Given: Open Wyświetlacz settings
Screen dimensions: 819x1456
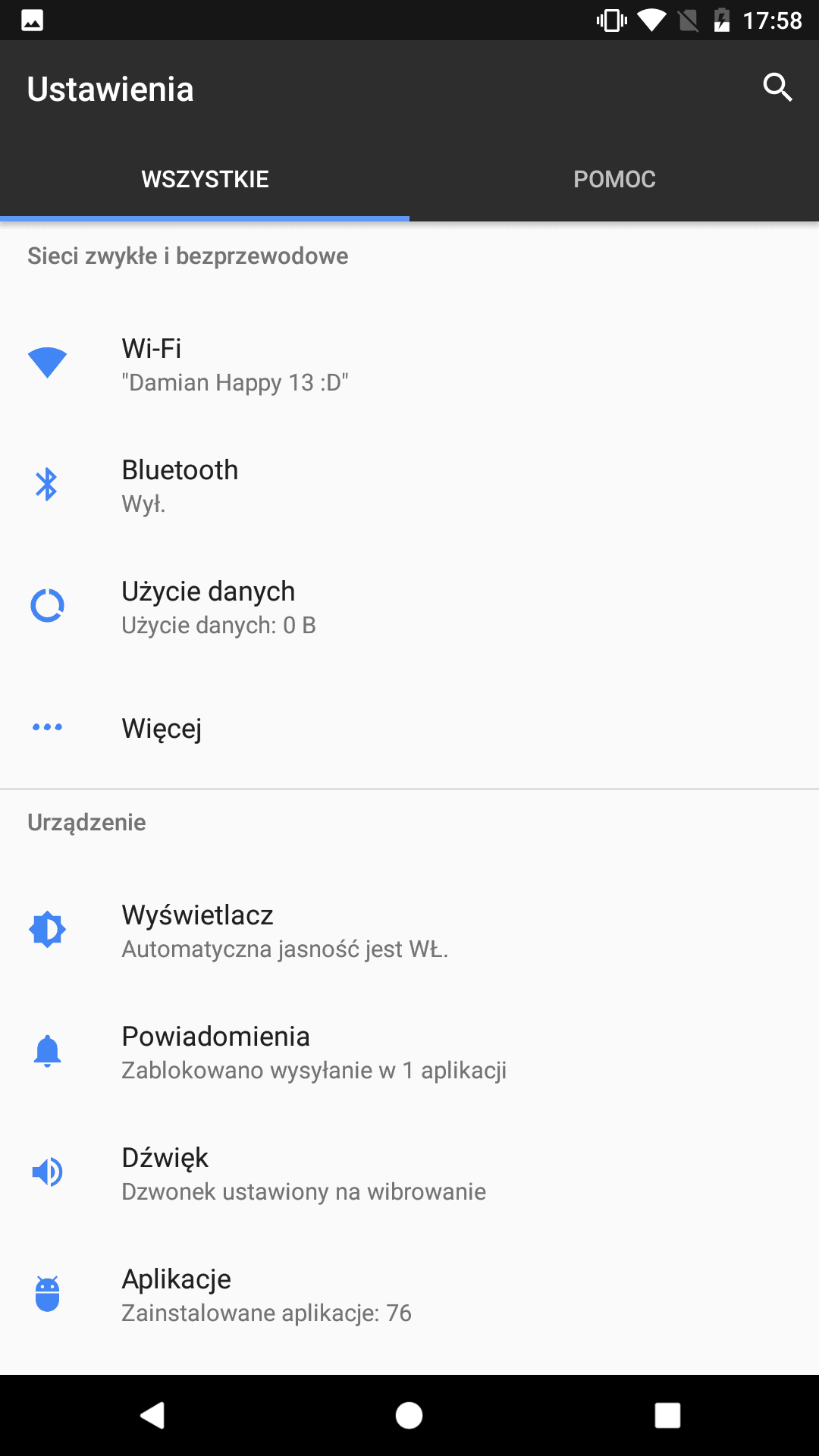Looking at the screenshot, I should click(x=409, y=930).
